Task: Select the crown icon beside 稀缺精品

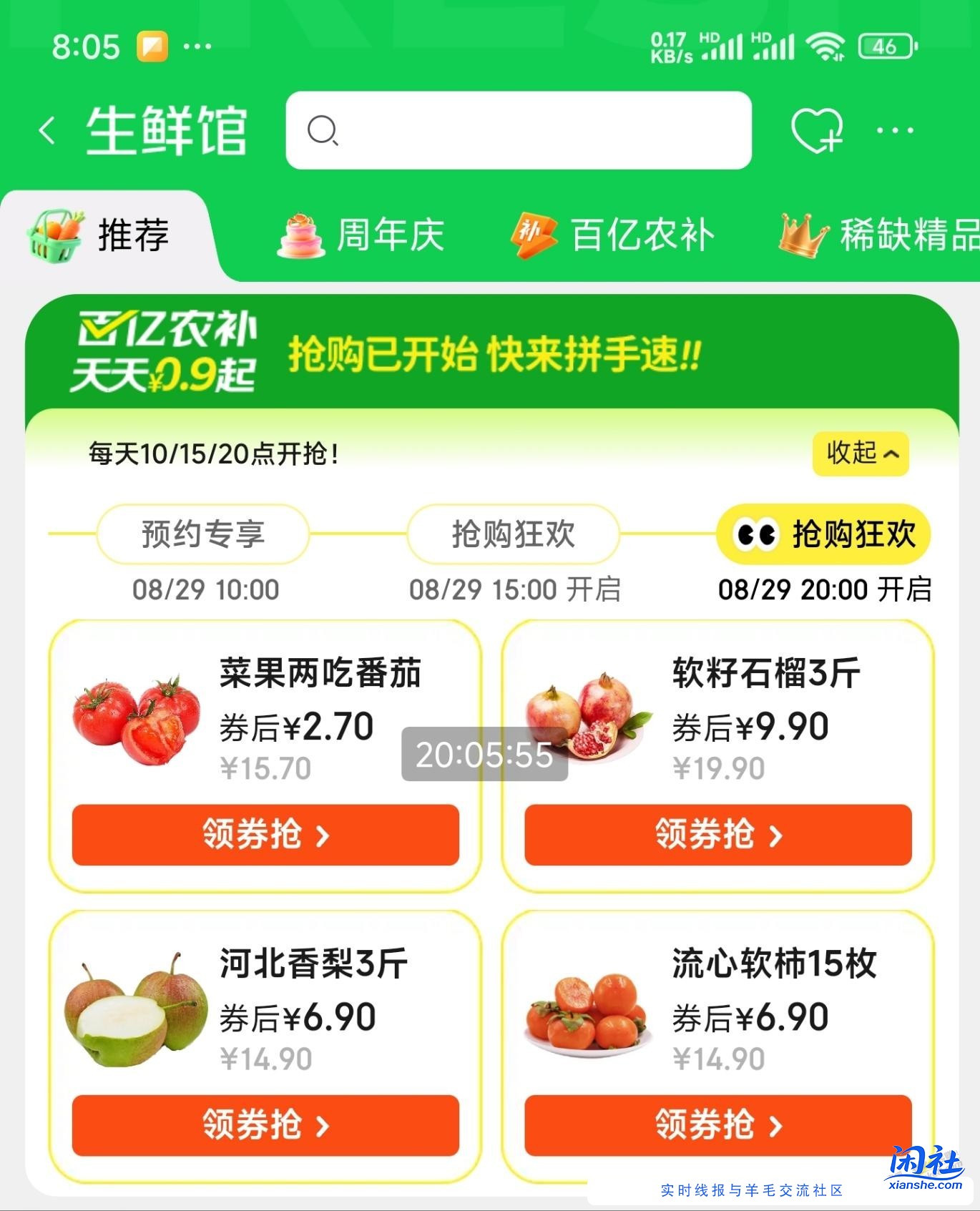Action: pos(801,234)
